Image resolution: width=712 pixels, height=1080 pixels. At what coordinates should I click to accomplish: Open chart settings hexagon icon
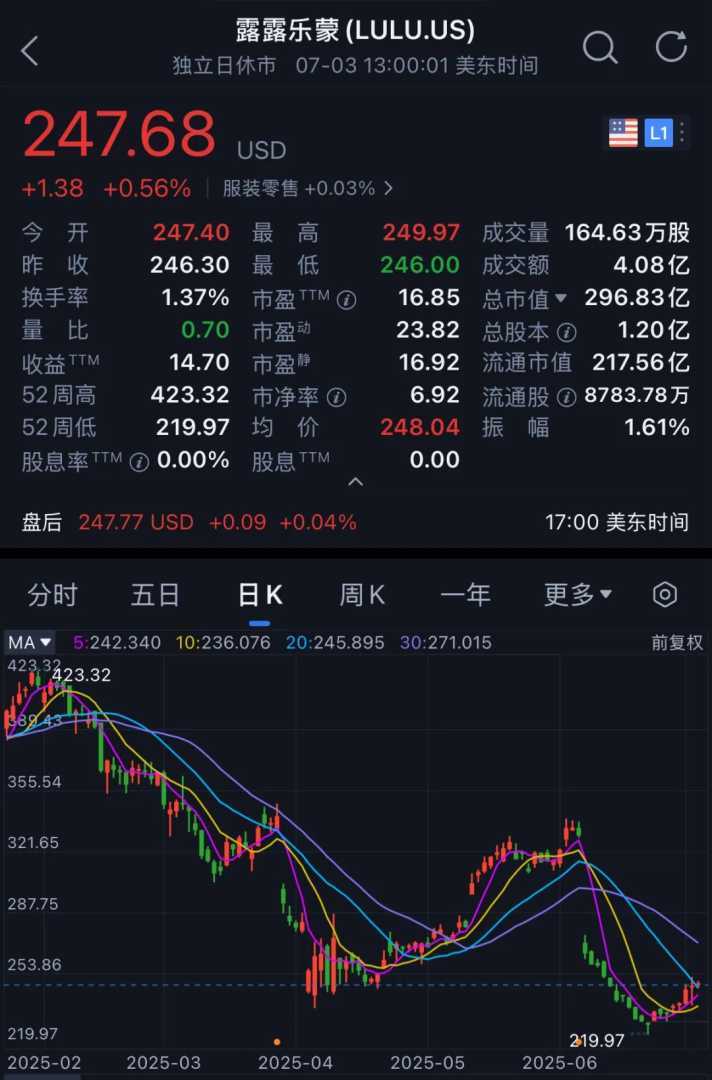(x=665, y=595)
